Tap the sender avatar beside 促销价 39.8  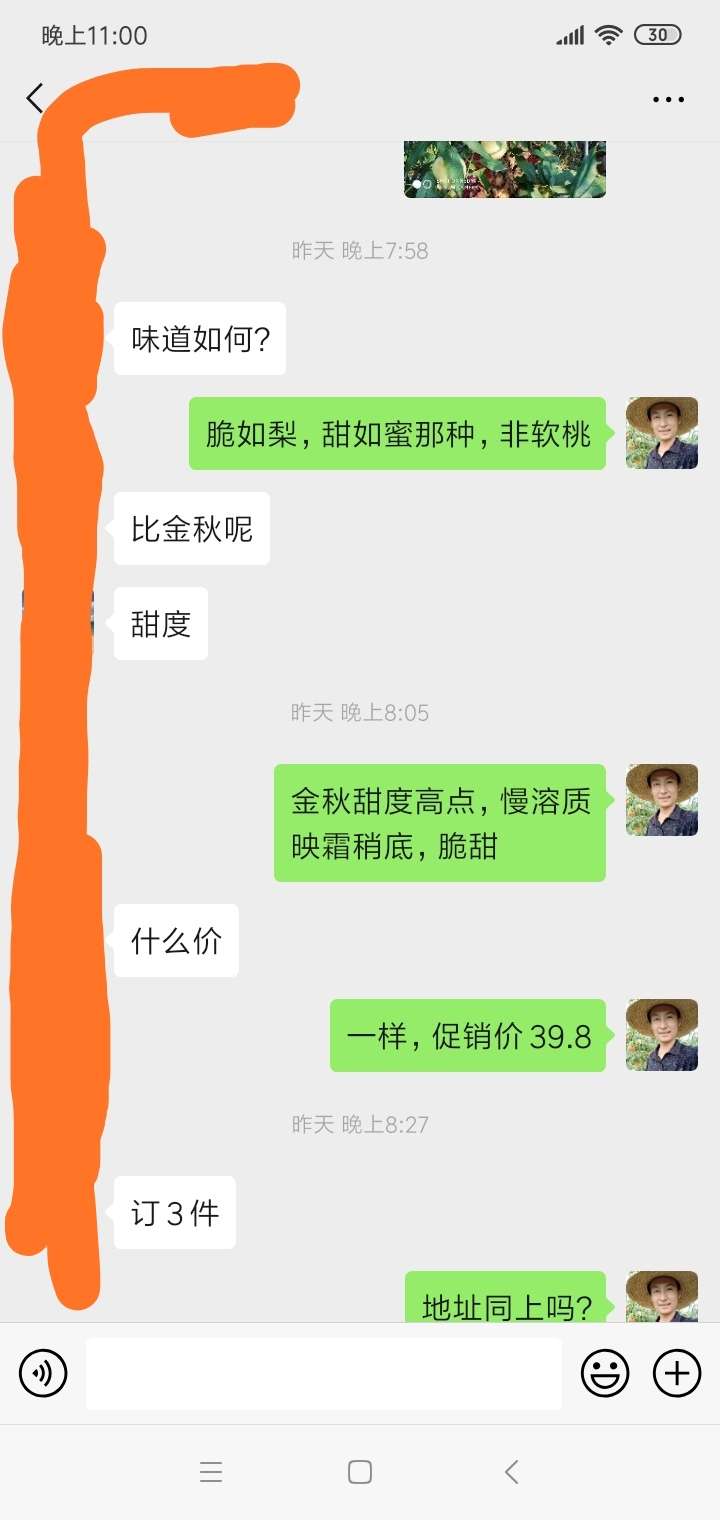click(662, 1035)
